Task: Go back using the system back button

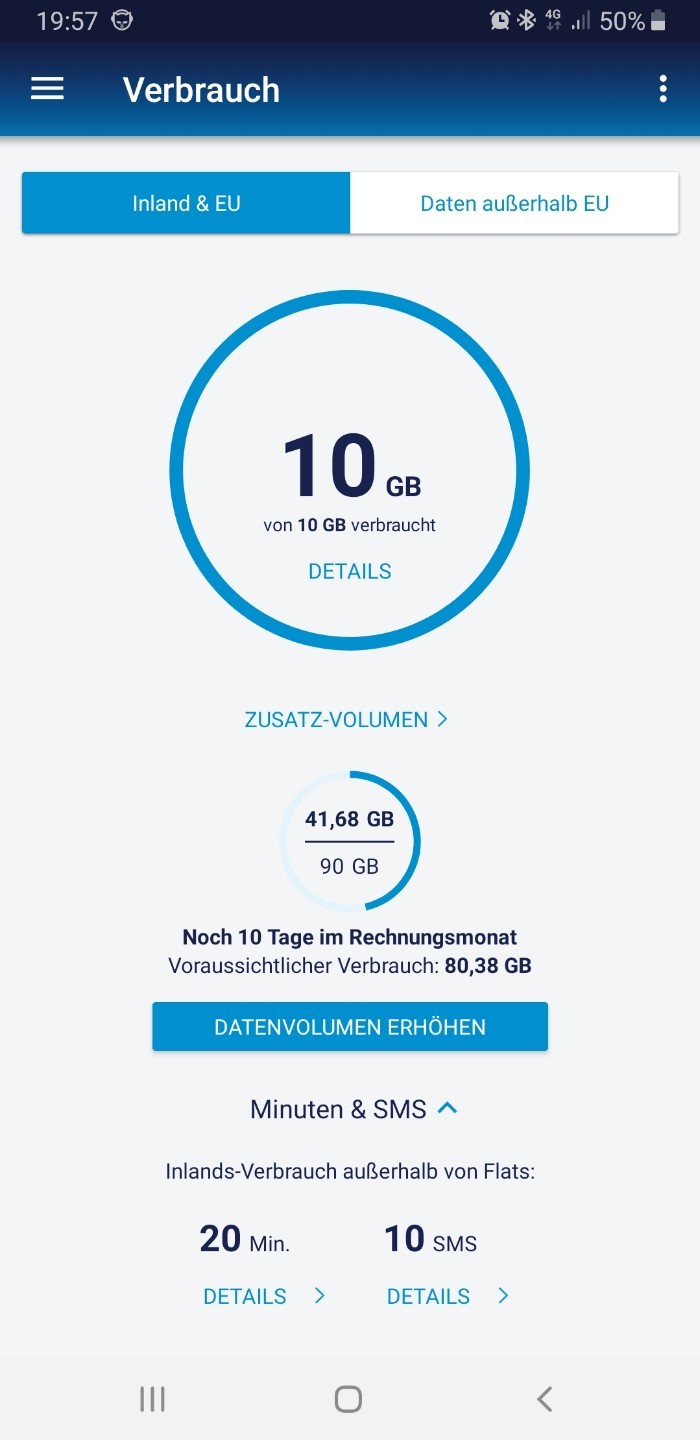Action: 544,1398
